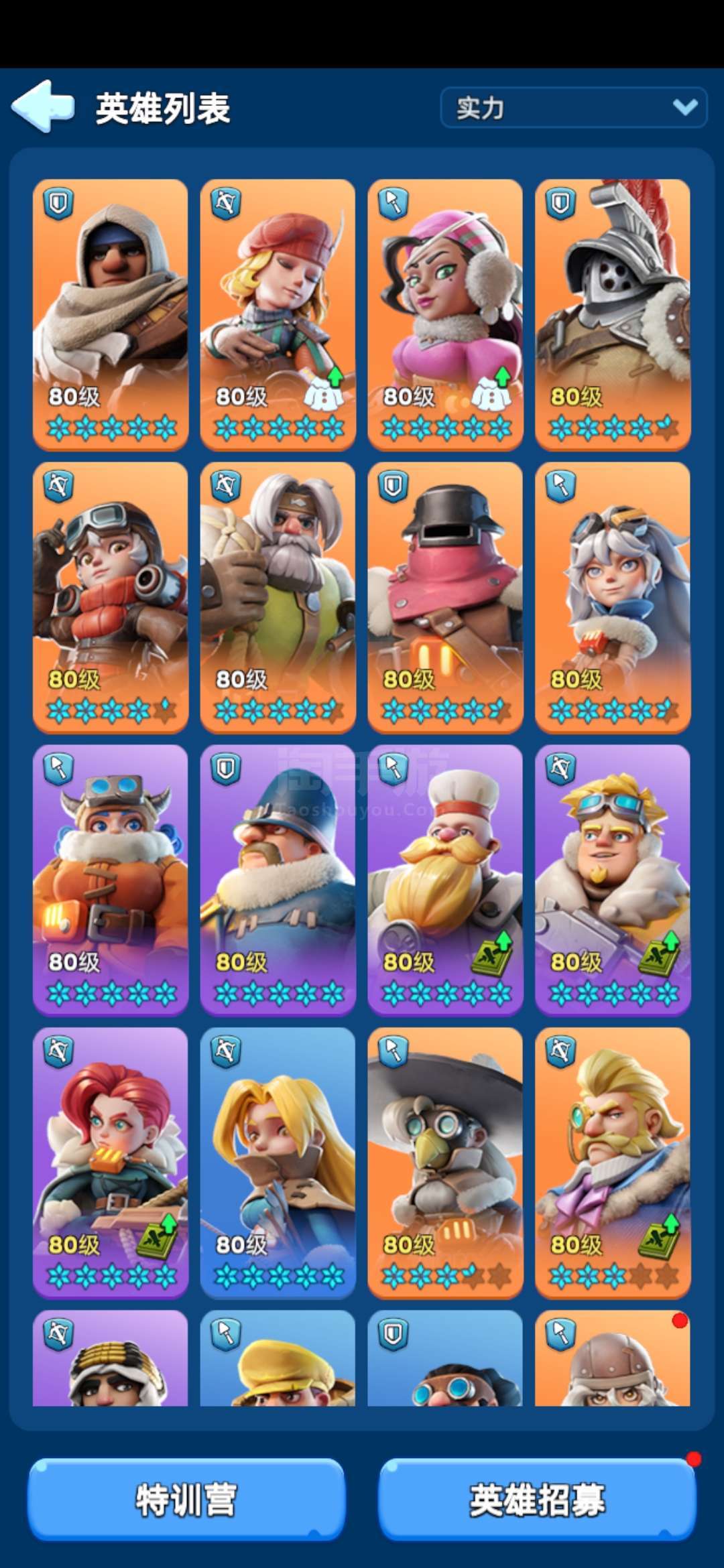Select the white-bearded hero carrying a sack

[278, 597]
